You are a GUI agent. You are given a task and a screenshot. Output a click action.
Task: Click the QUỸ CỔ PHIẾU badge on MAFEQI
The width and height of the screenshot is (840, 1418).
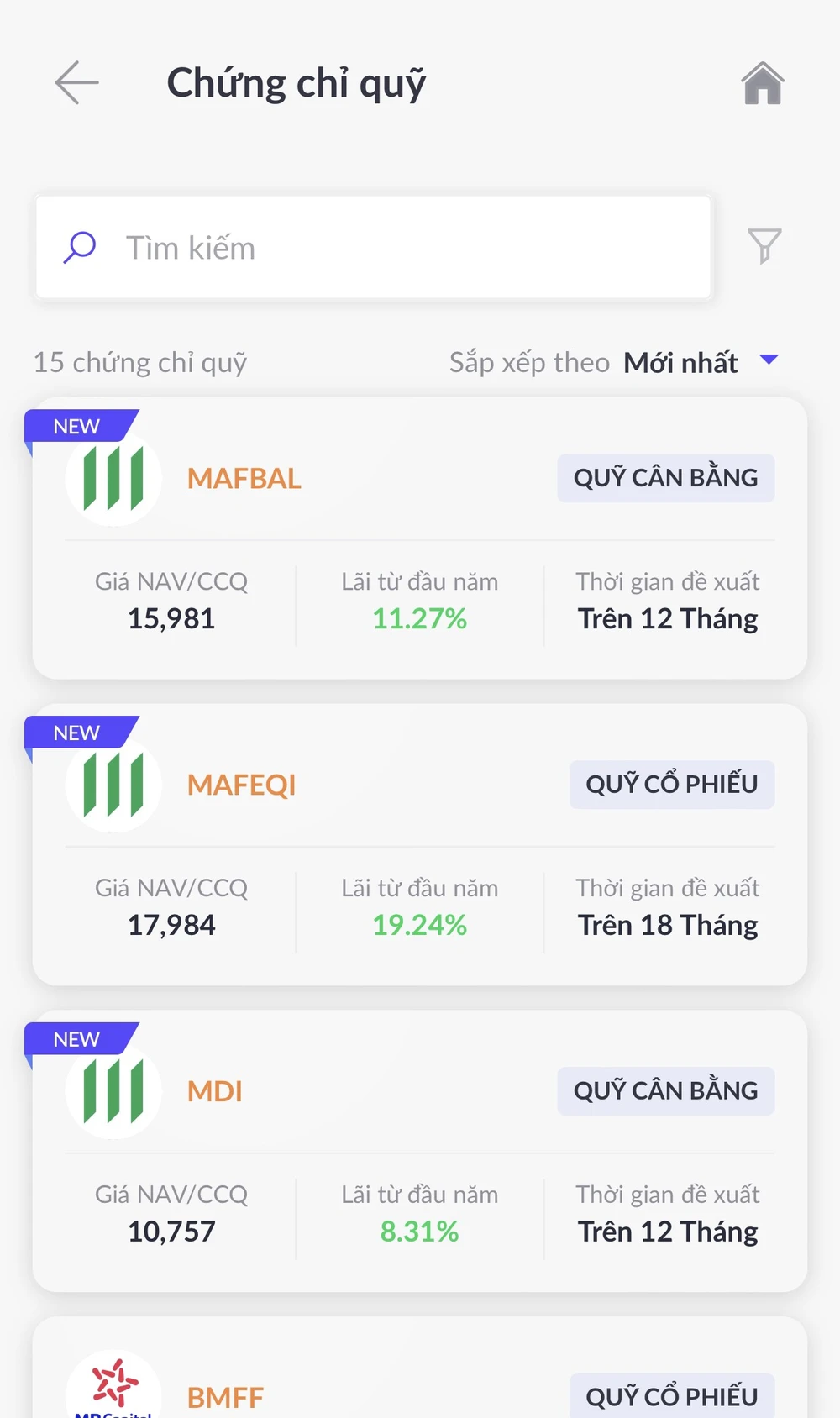(671, 784)
